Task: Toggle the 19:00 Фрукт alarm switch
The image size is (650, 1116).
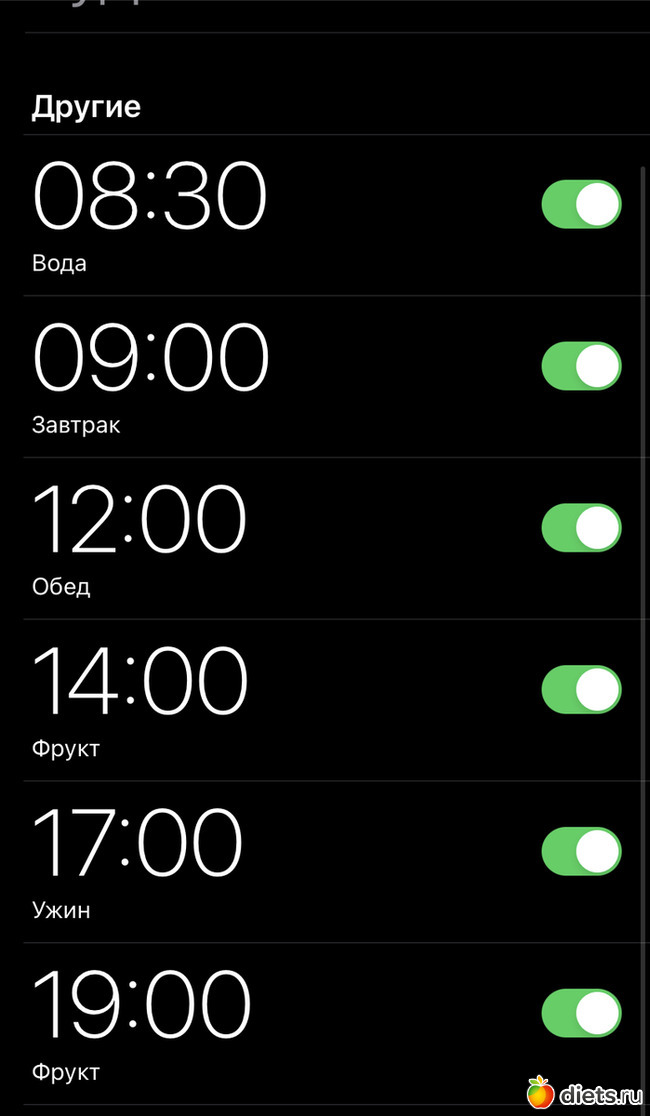Action: (x=581, y=1013)
